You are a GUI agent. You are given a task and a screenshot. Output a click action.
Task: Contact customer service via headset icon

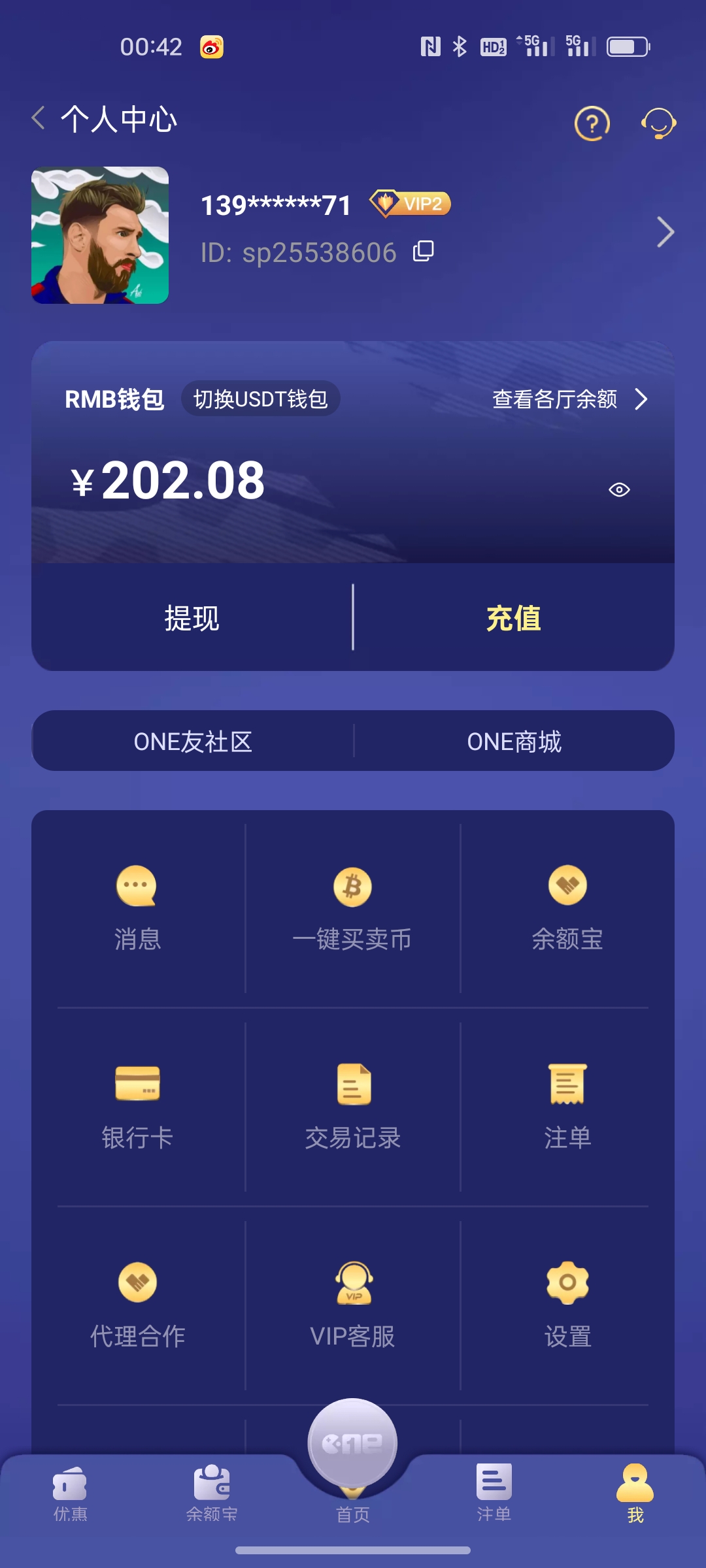coord(658,123)
